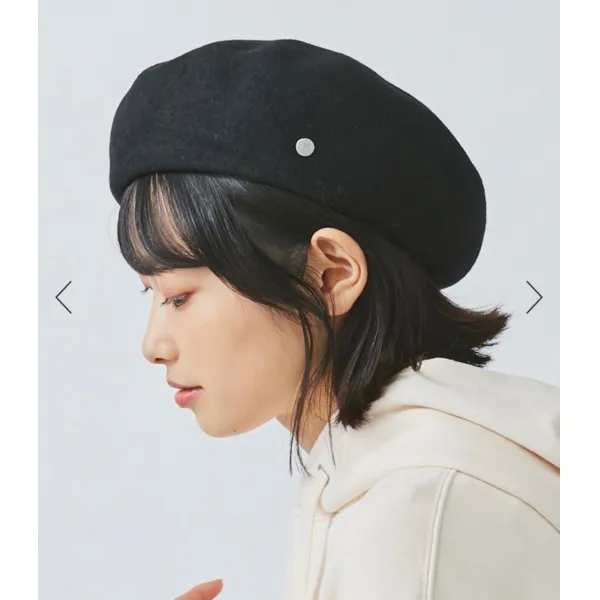Show the previous product photo
The height and width of the screenshot is (600, 600).
click(x=63, y=297)
